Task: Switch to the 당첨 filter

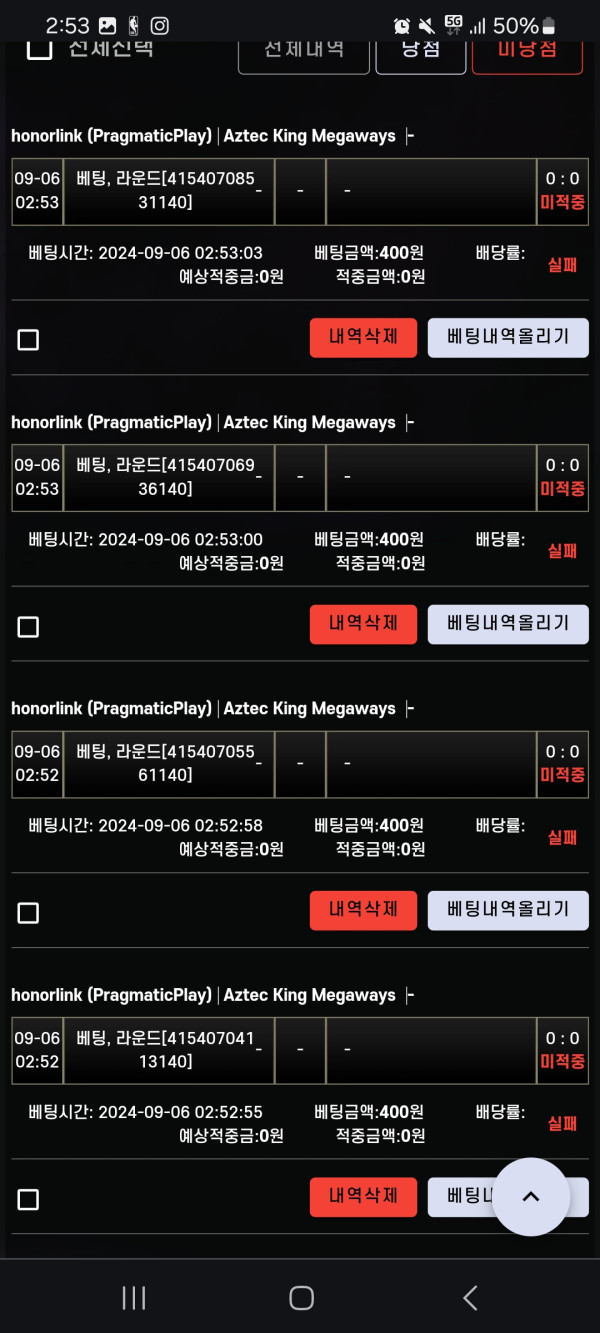Action: [420, 50]
